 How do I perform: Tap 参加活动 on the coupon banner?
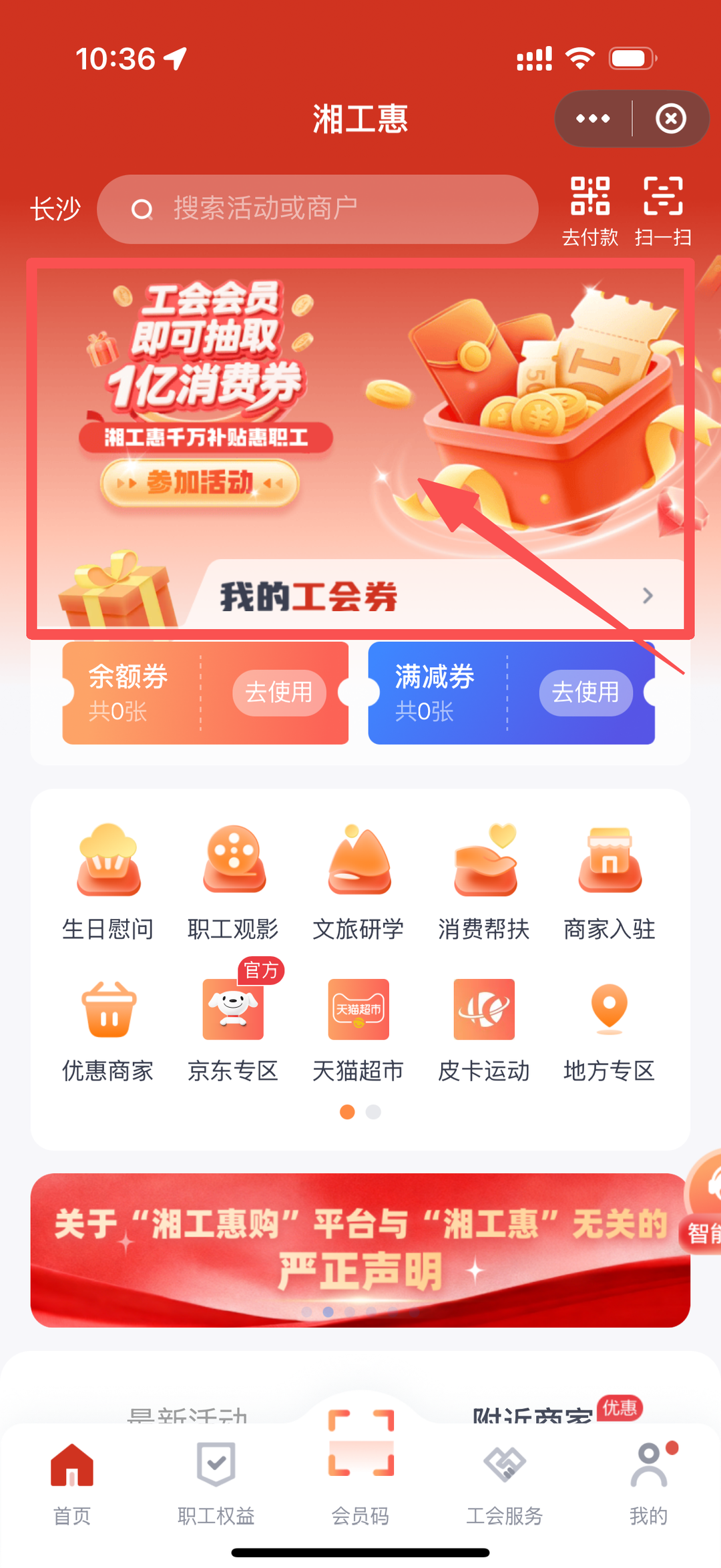[x=200, y=483]
